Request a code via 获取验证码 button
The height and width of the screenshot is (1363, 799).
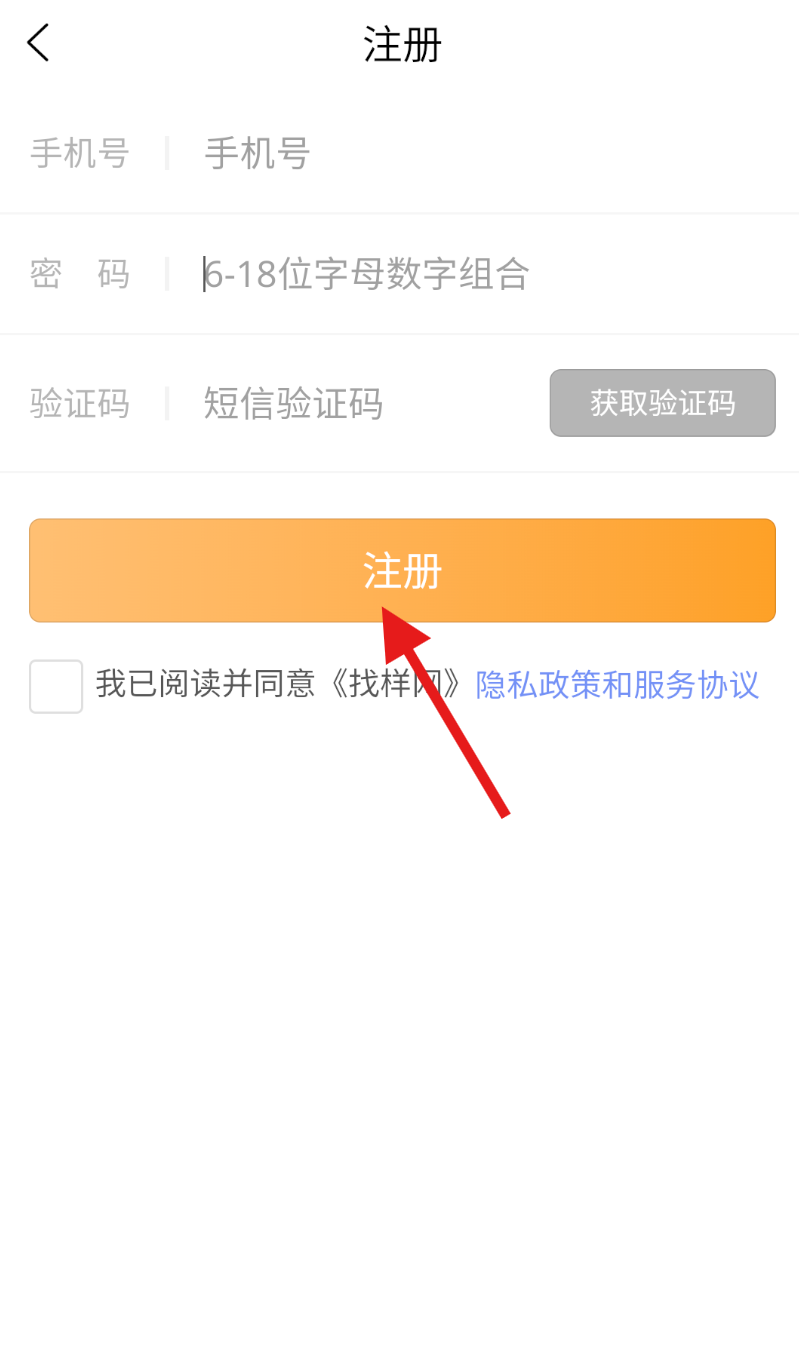pyautogui.click(x=662, y=403)
